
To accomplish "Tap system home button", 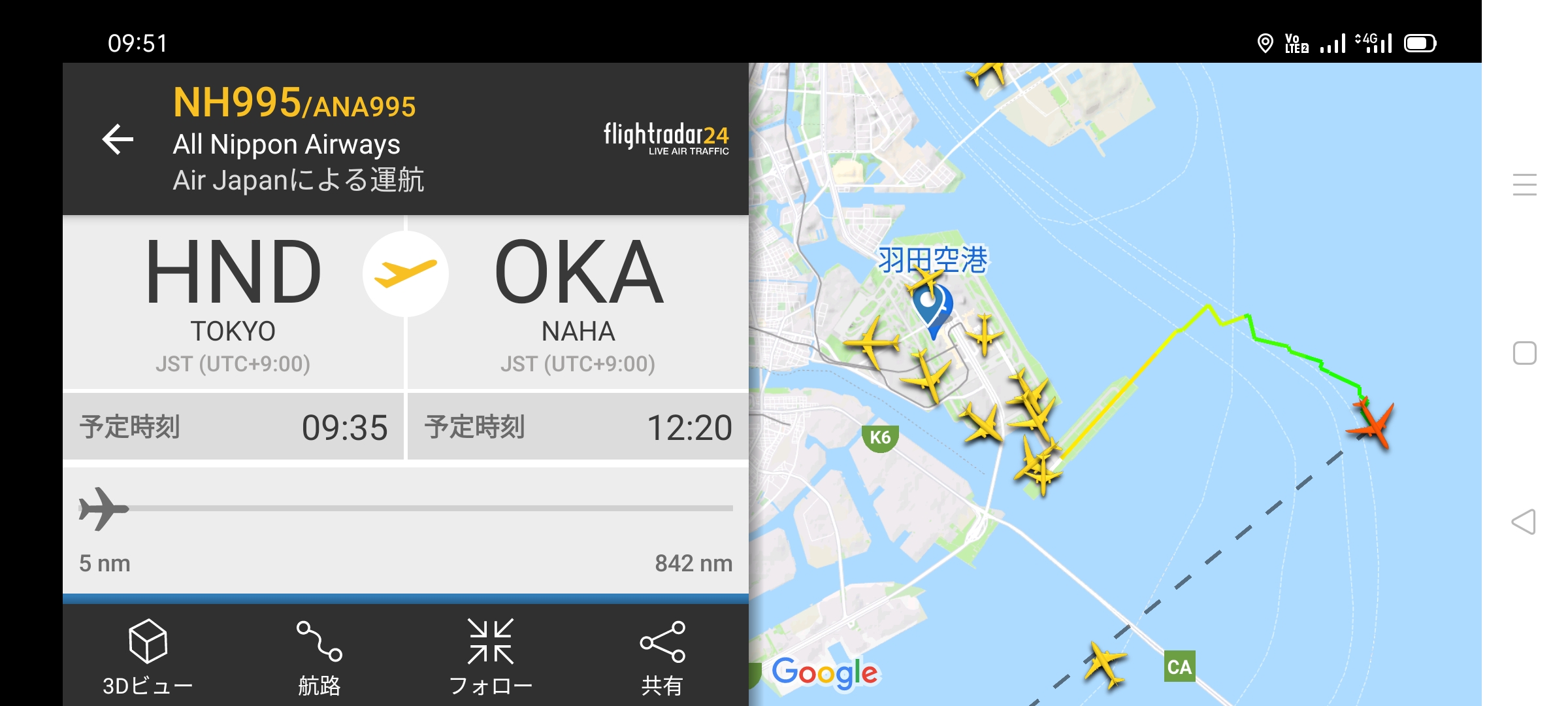I will click(1524, 353).
